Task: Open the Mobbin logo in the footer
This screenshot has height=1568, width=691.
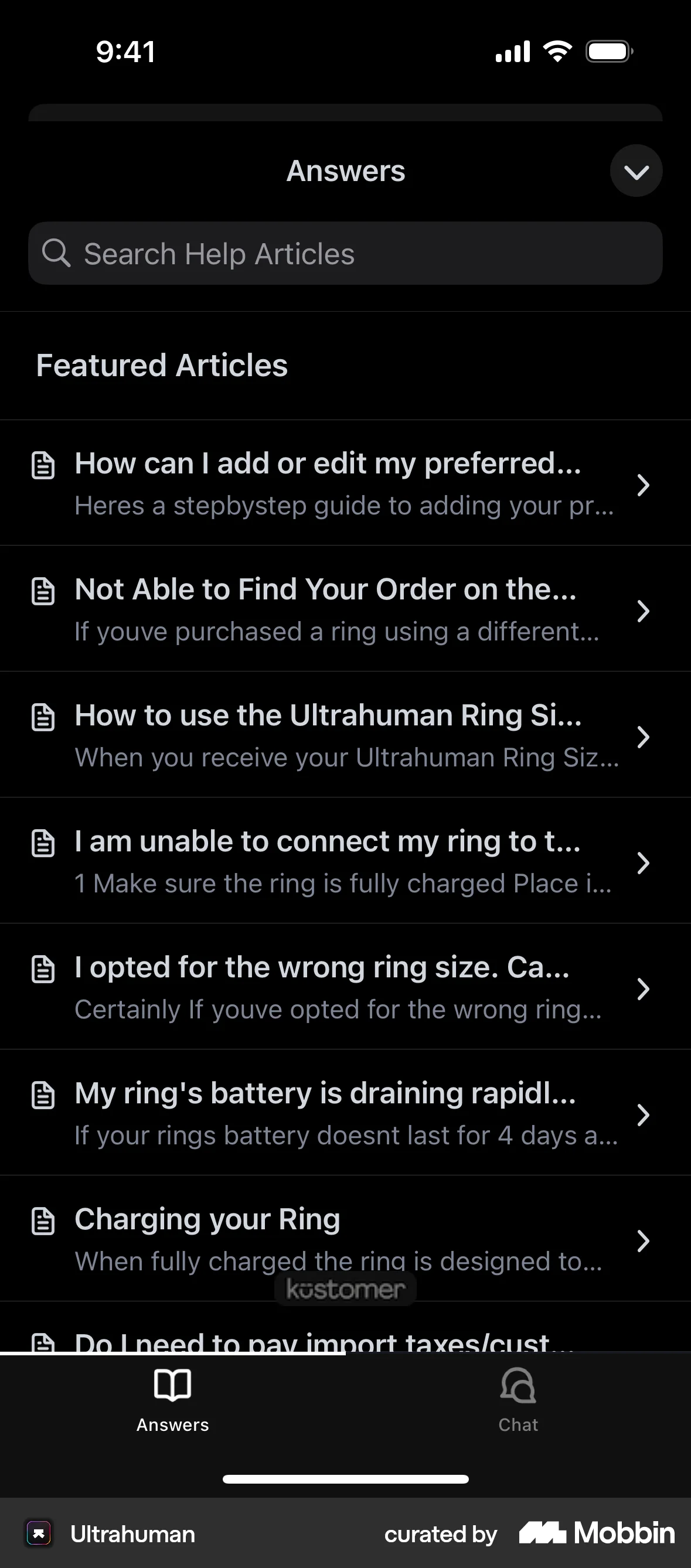Action: (595, 1533)
